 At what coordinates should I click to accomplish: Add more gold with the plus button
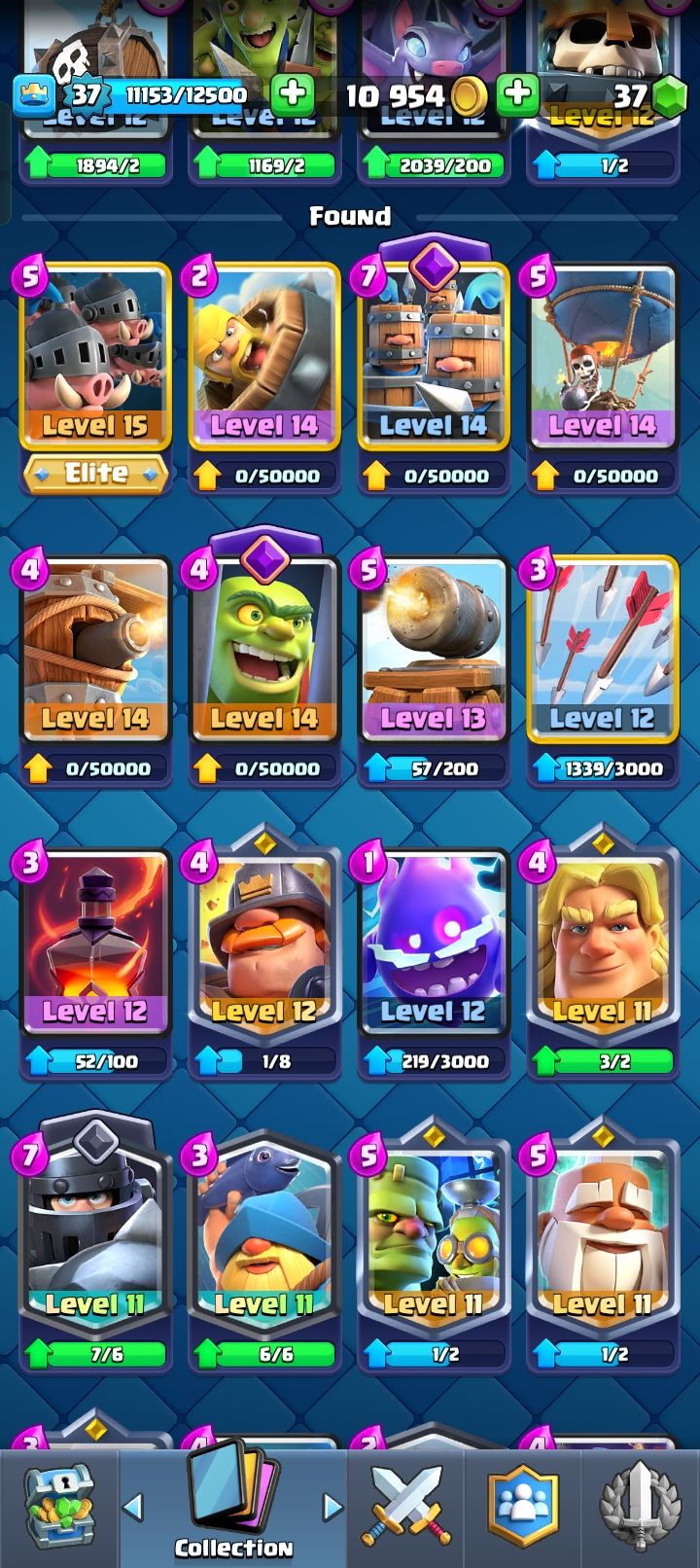click(517, 94)
